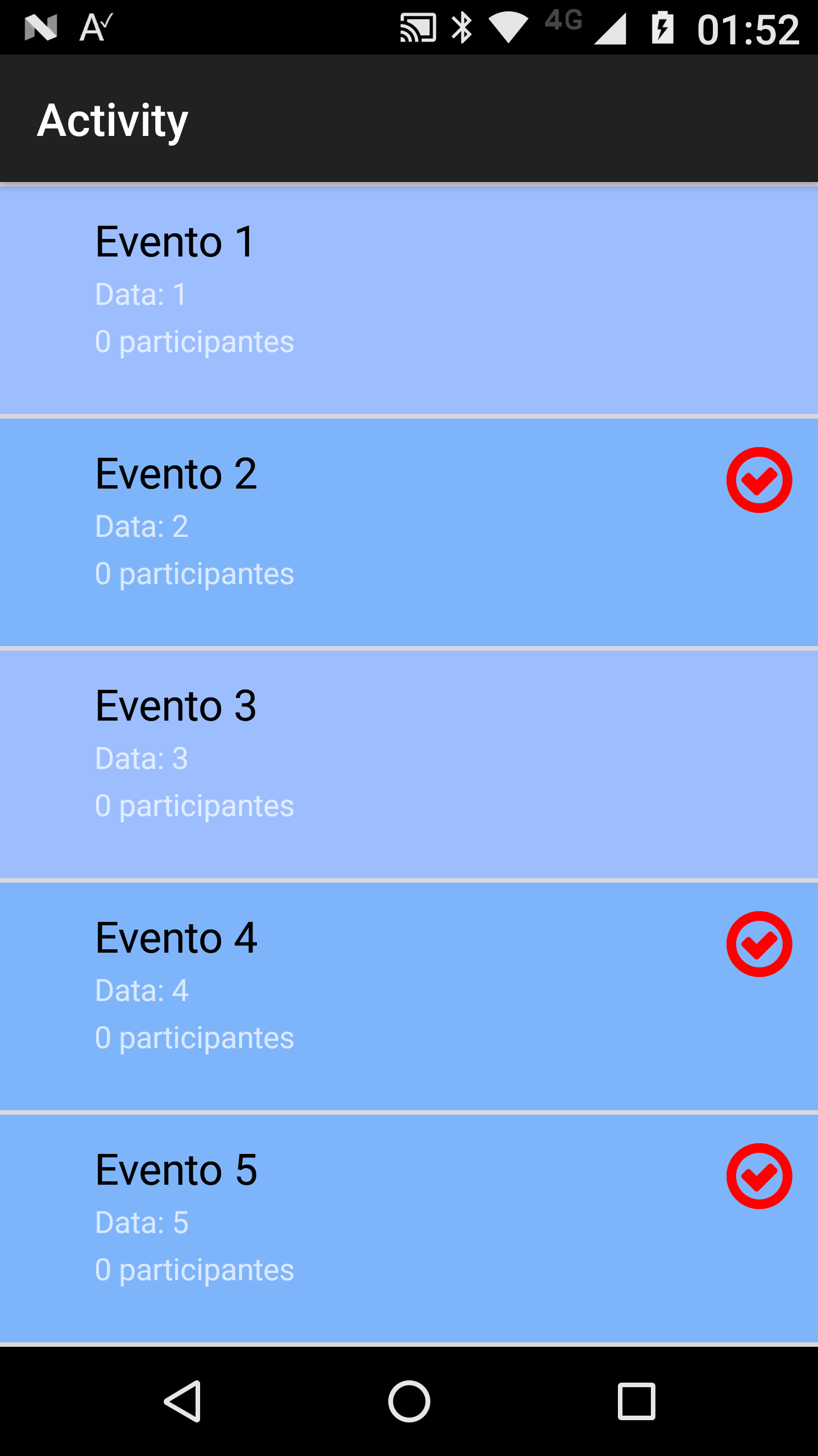Image resolution: width=818 pixels, height=1456 pixels.
Task: Open the recent apps overview
Action: pyautogui.click(x=636, y=1401)
